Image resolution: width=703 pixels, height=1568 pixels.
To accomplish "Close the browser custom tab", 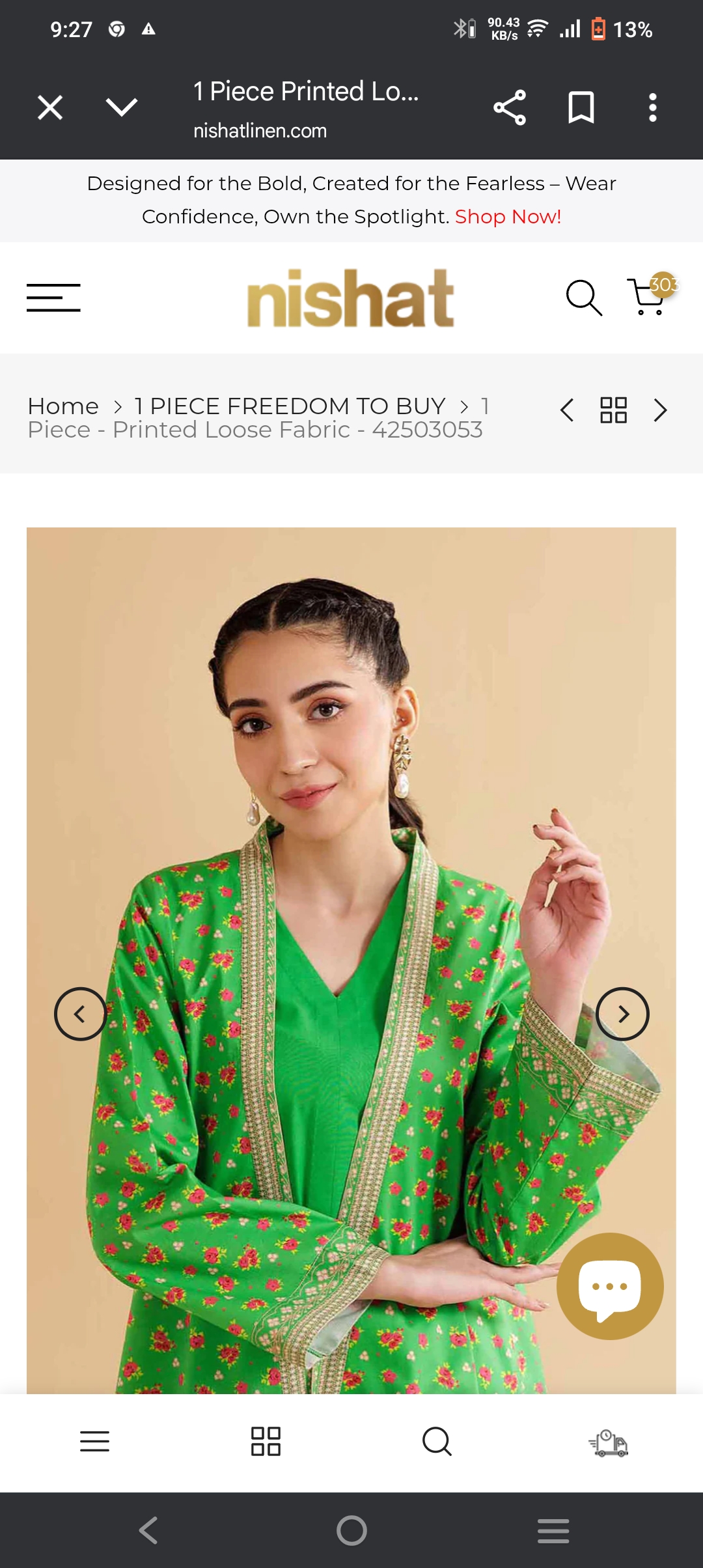I will tap(50, 107).
